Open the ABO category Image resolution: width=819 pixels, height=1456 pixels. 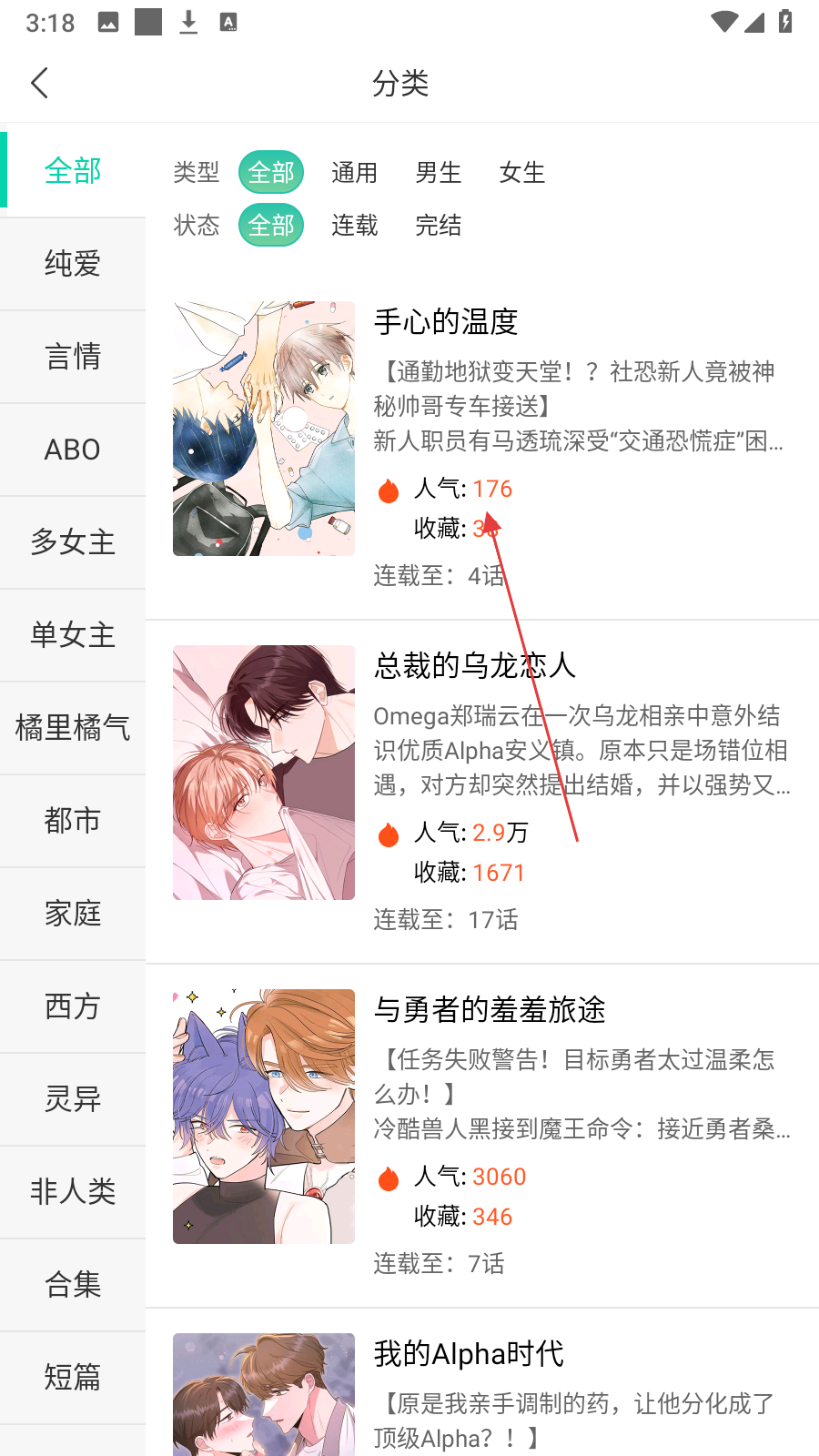[73, 450]
